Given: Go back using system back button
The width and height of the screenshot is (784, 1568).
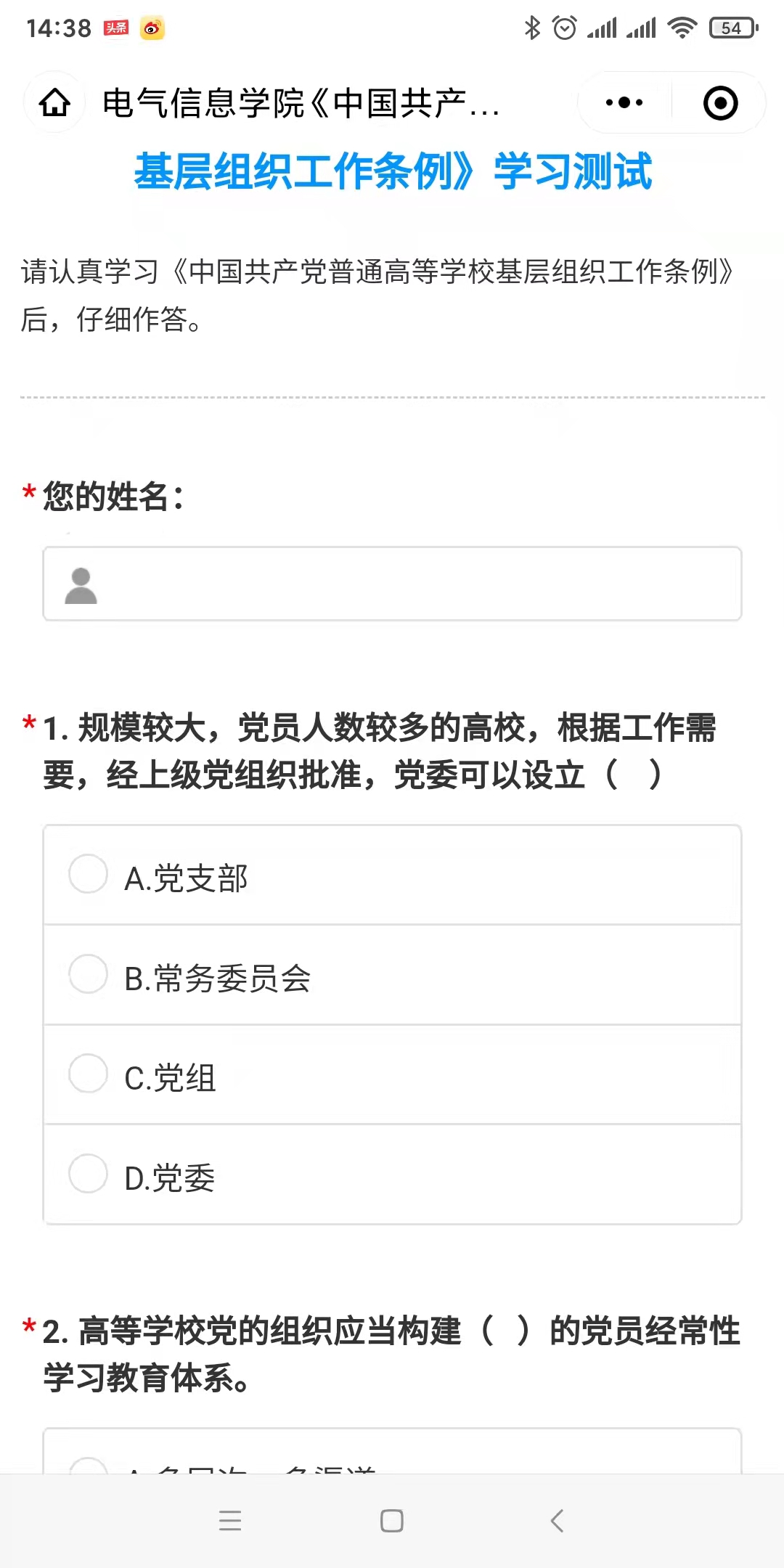Looking at the screenshot, I should 556,1520.
